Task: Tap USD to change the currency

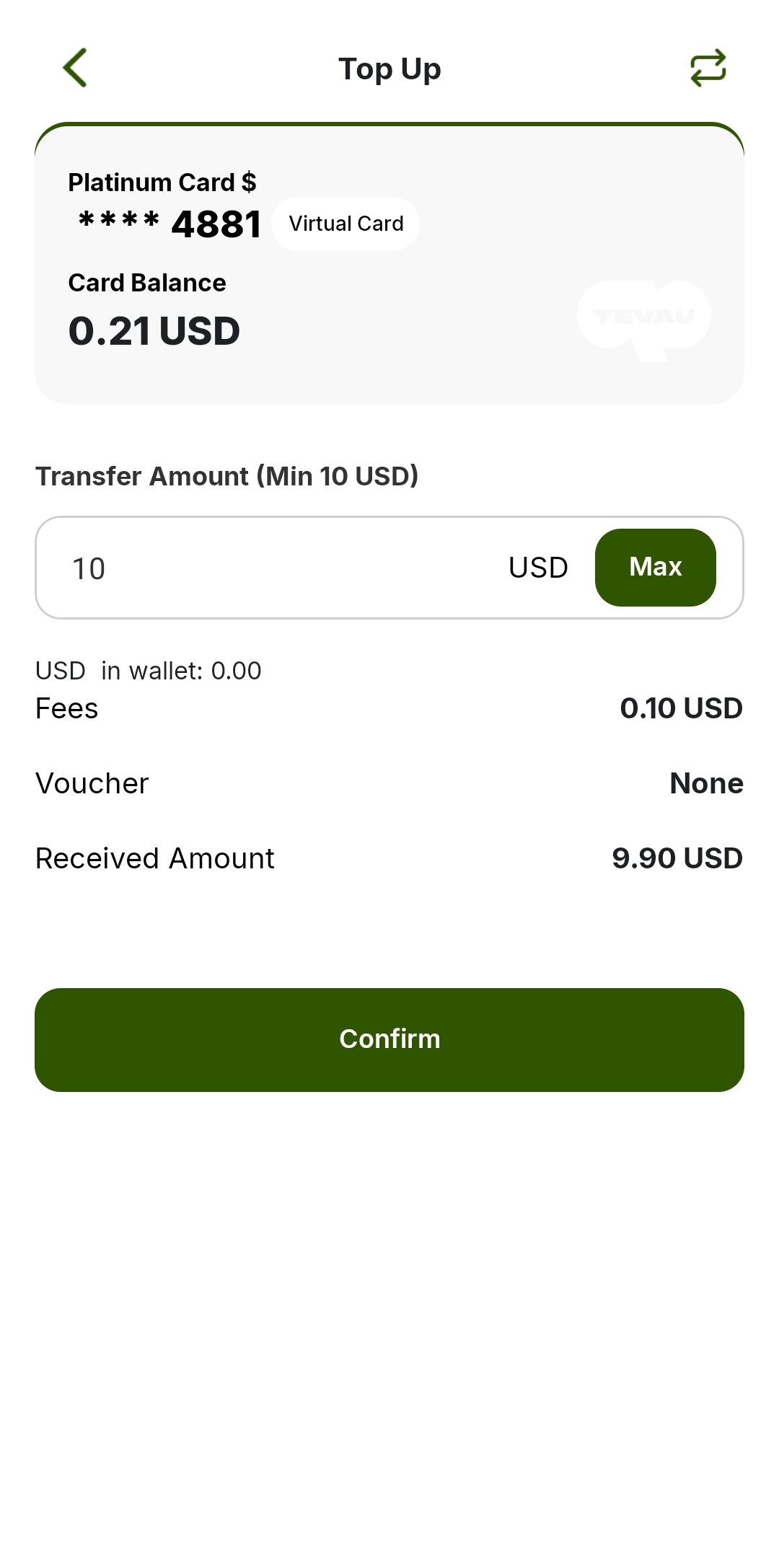Action: [x=537, y=567]
